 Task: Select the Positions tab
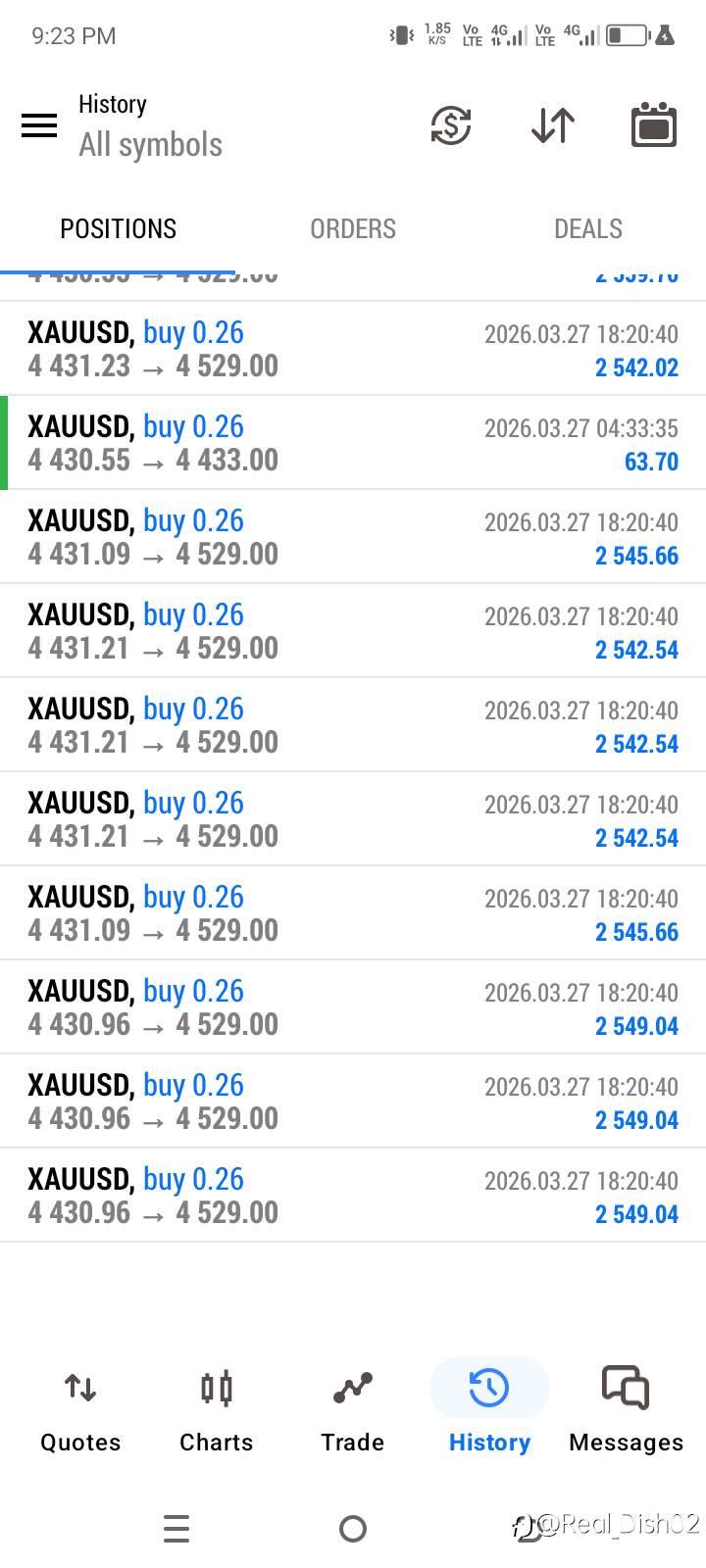[x=118, y=228]
